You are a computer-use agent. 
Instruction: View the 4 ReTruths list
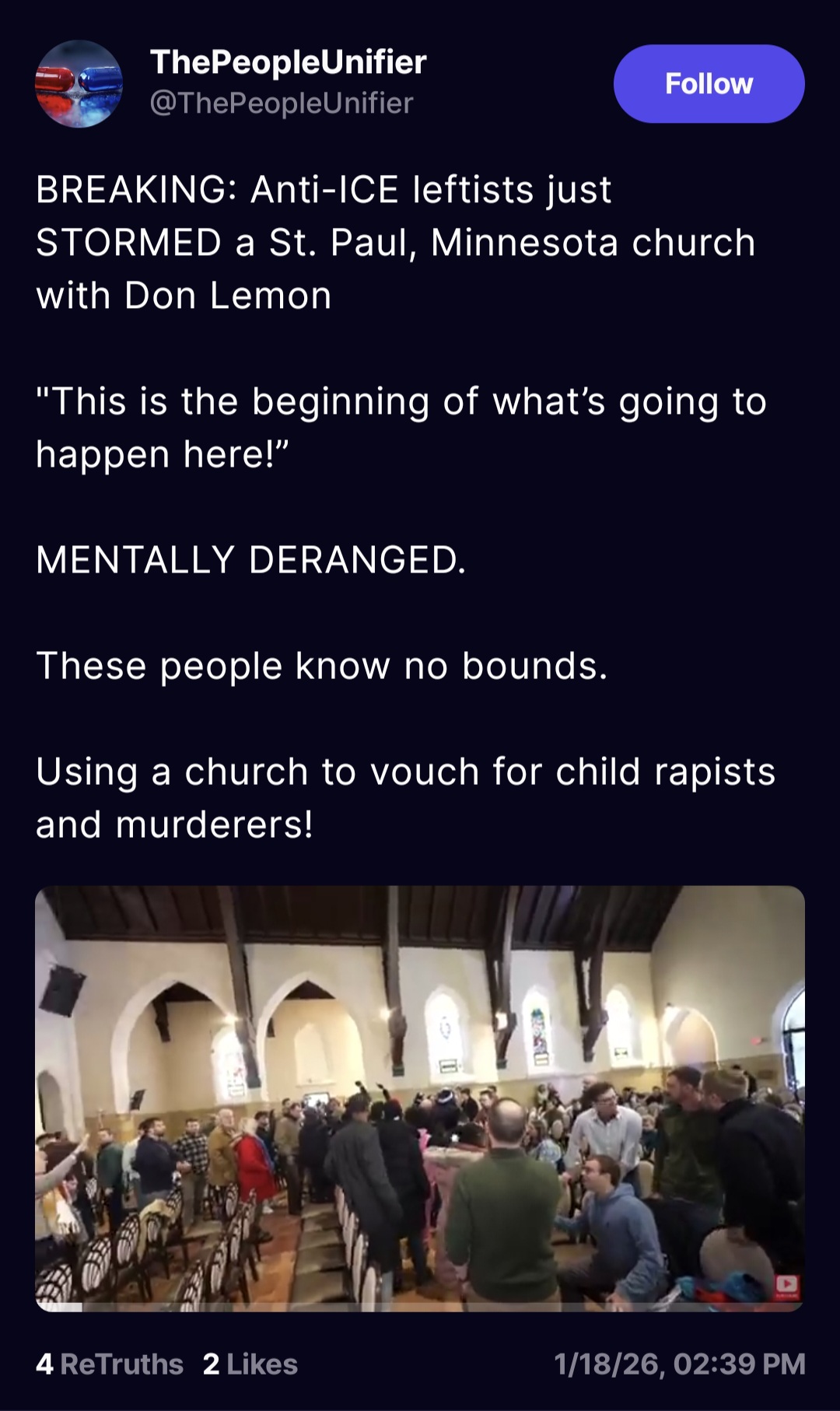point(110,1364)
